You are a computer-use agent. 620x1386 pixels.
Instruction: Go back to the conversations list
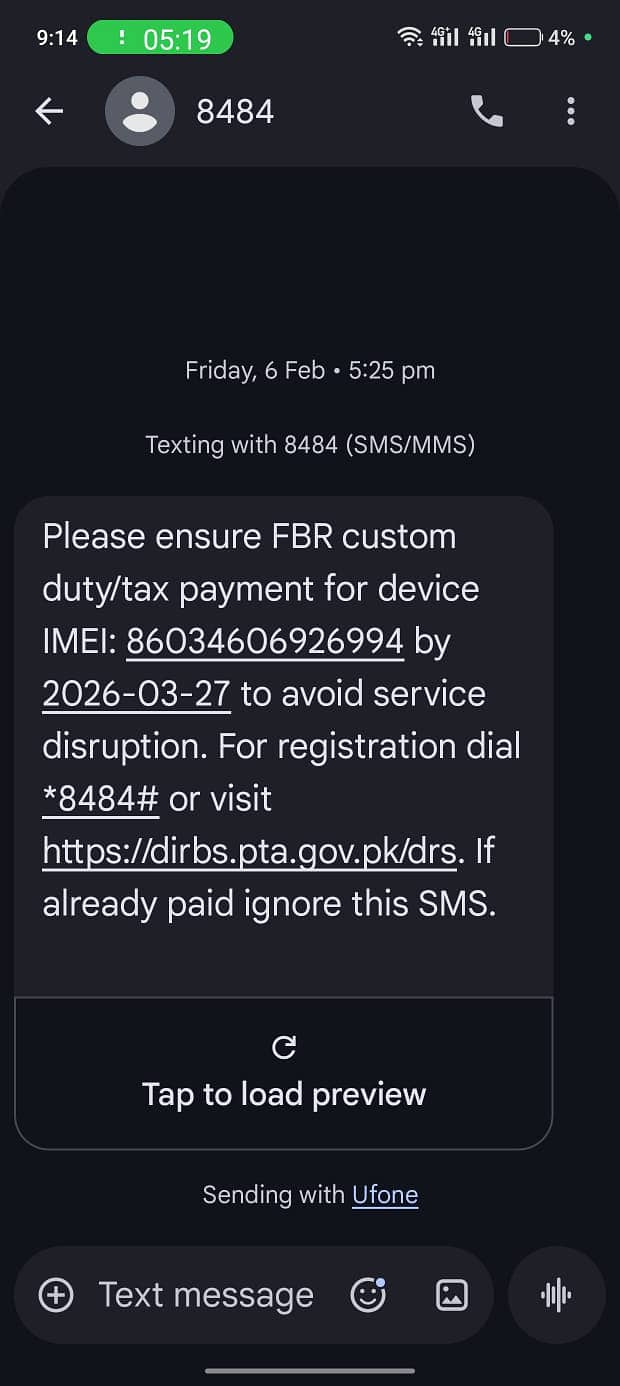pos(49,111)
